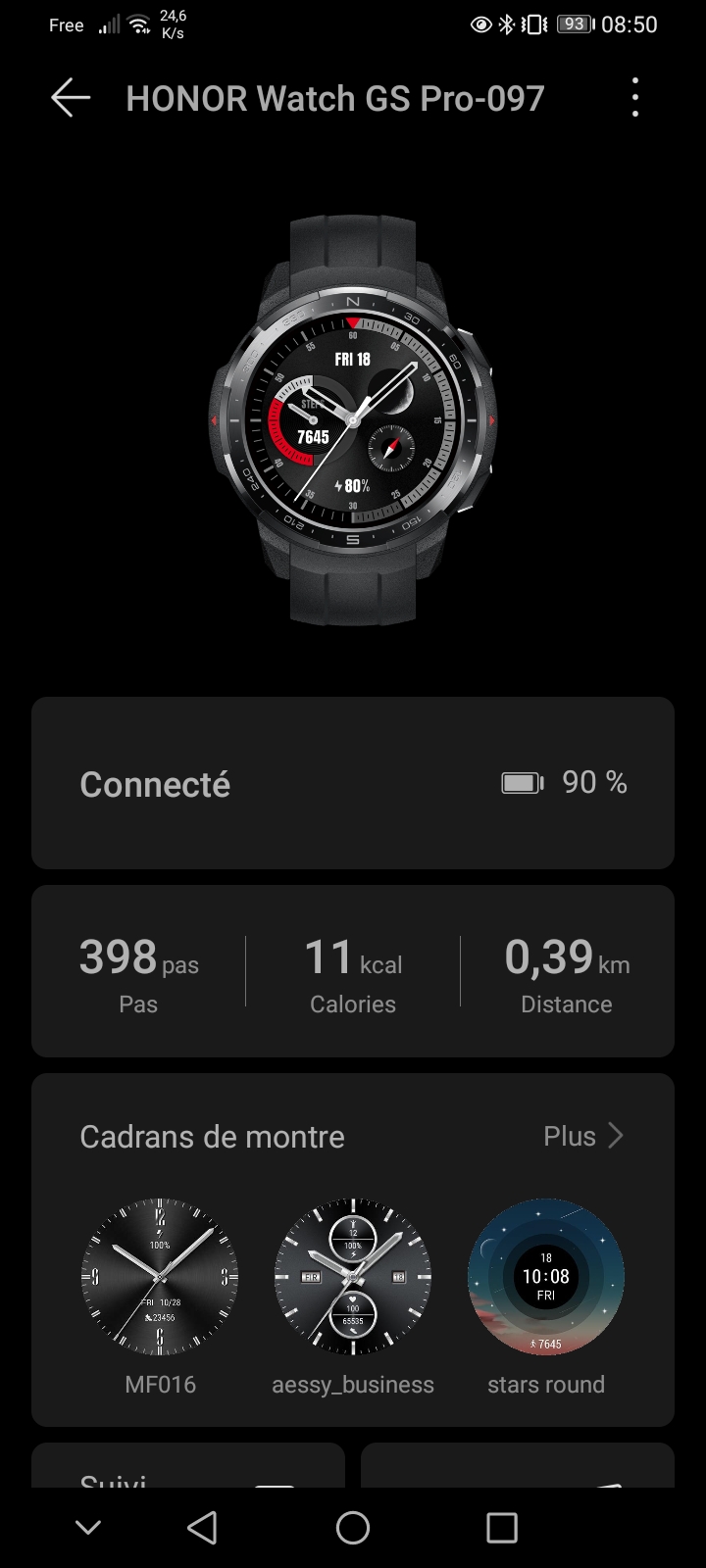Select the stars round watch face
Viewport: 706px width, 1568px height.
coord(546,1277)
